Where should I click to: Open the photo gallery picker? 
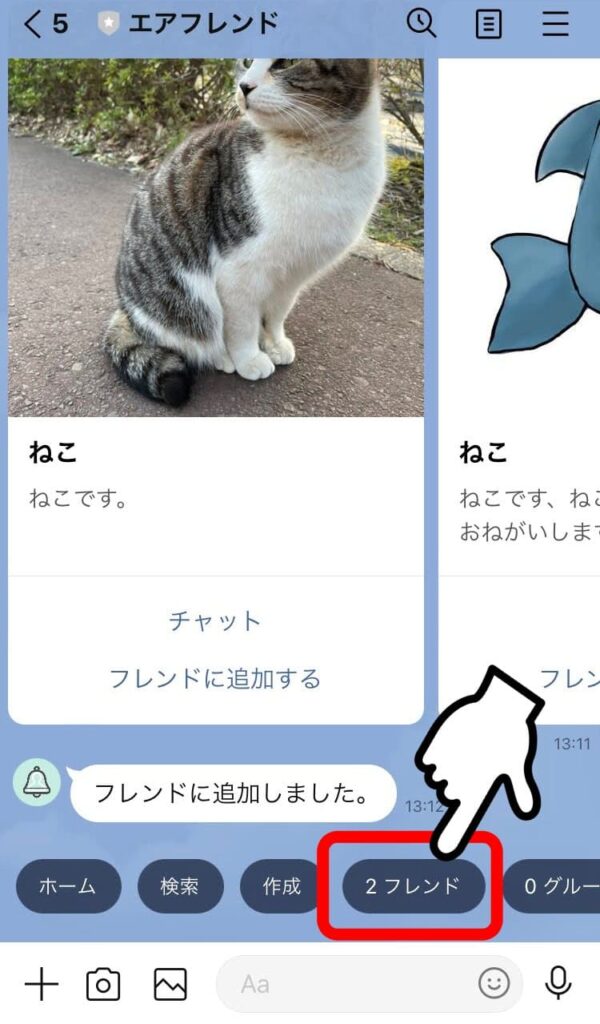coord(170,985)
